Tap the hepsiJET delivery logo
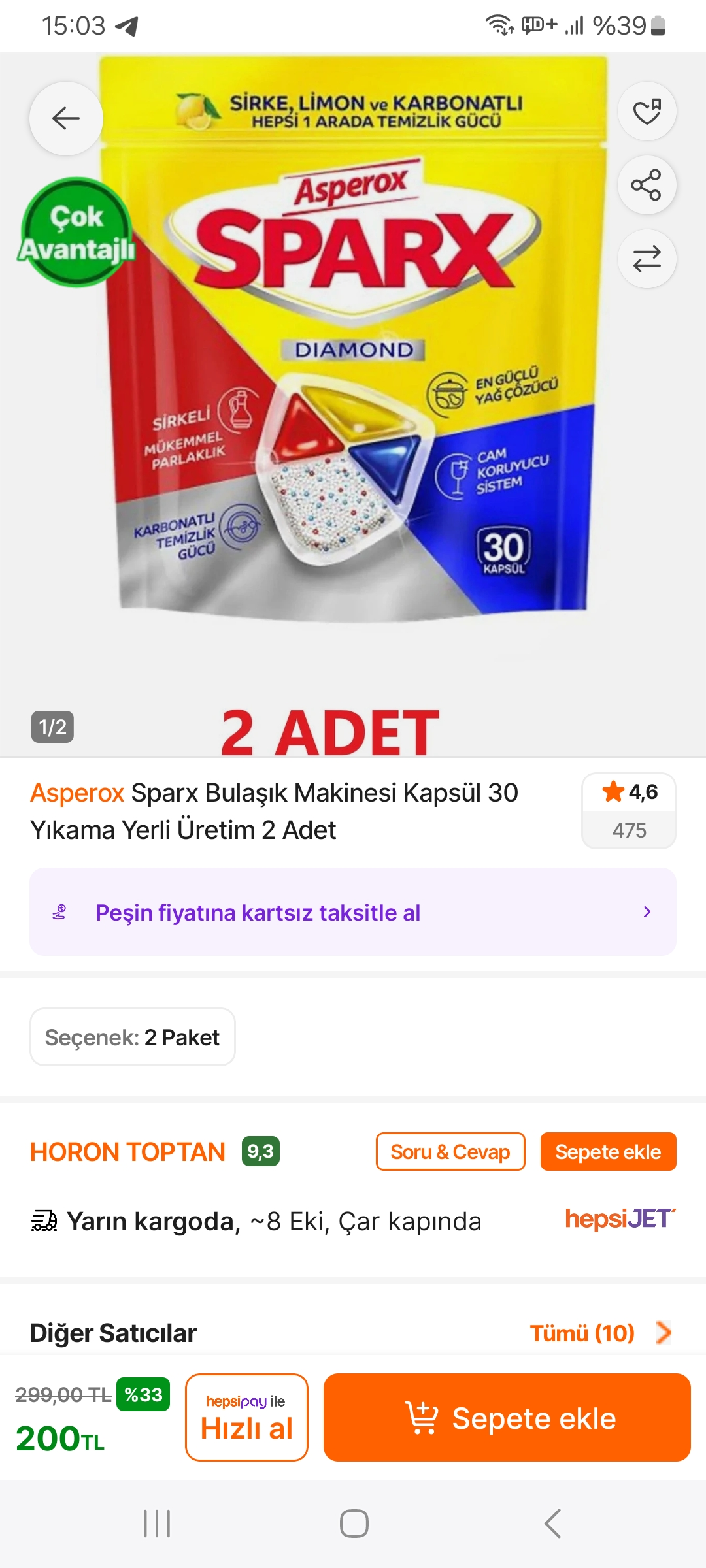This screenshot has width=706, height=1568. point(619,1220)
